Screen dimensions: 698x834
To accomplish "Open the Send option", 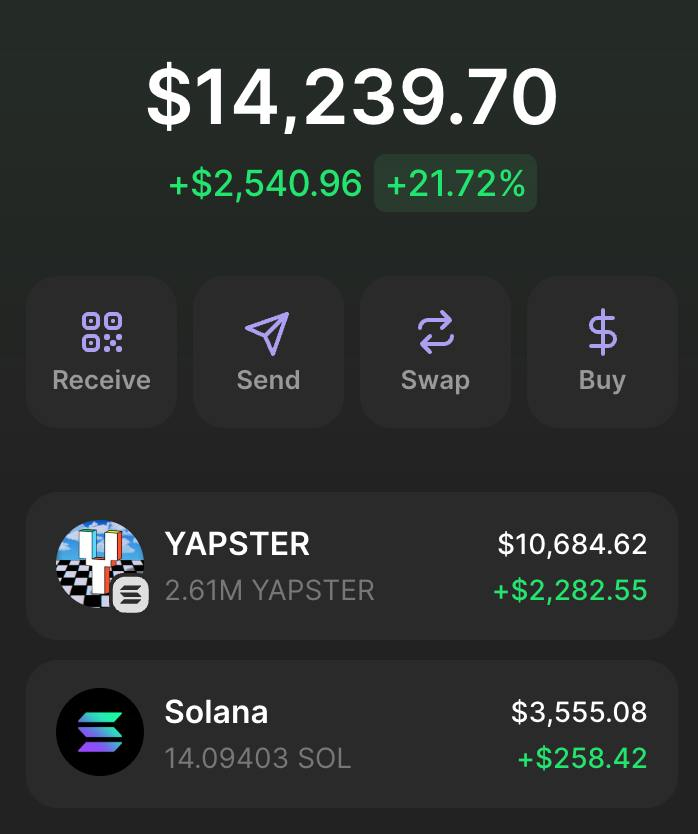I will [268, 352].
